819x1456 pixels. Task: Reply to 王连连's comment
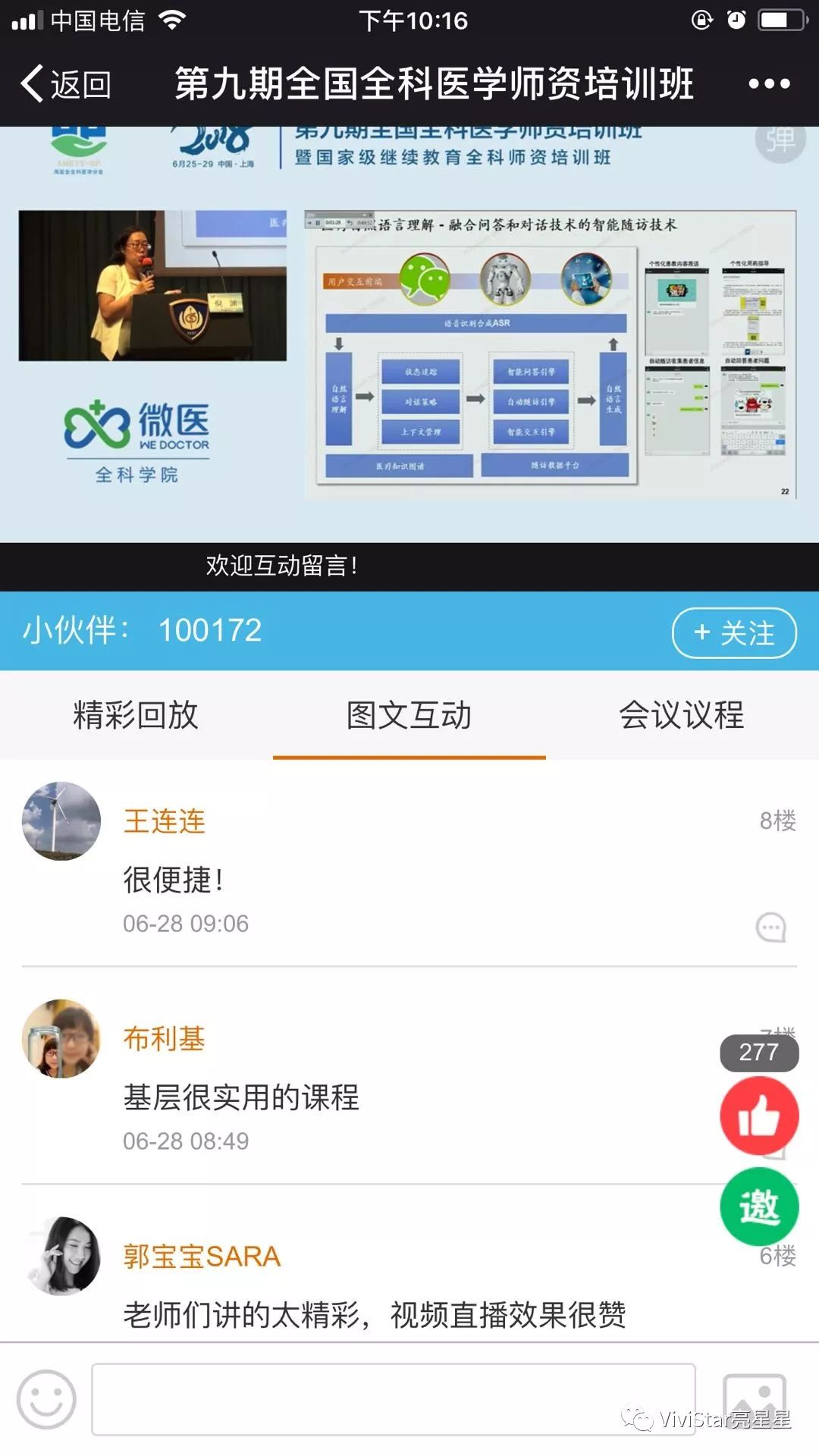[x=770, y=927]
